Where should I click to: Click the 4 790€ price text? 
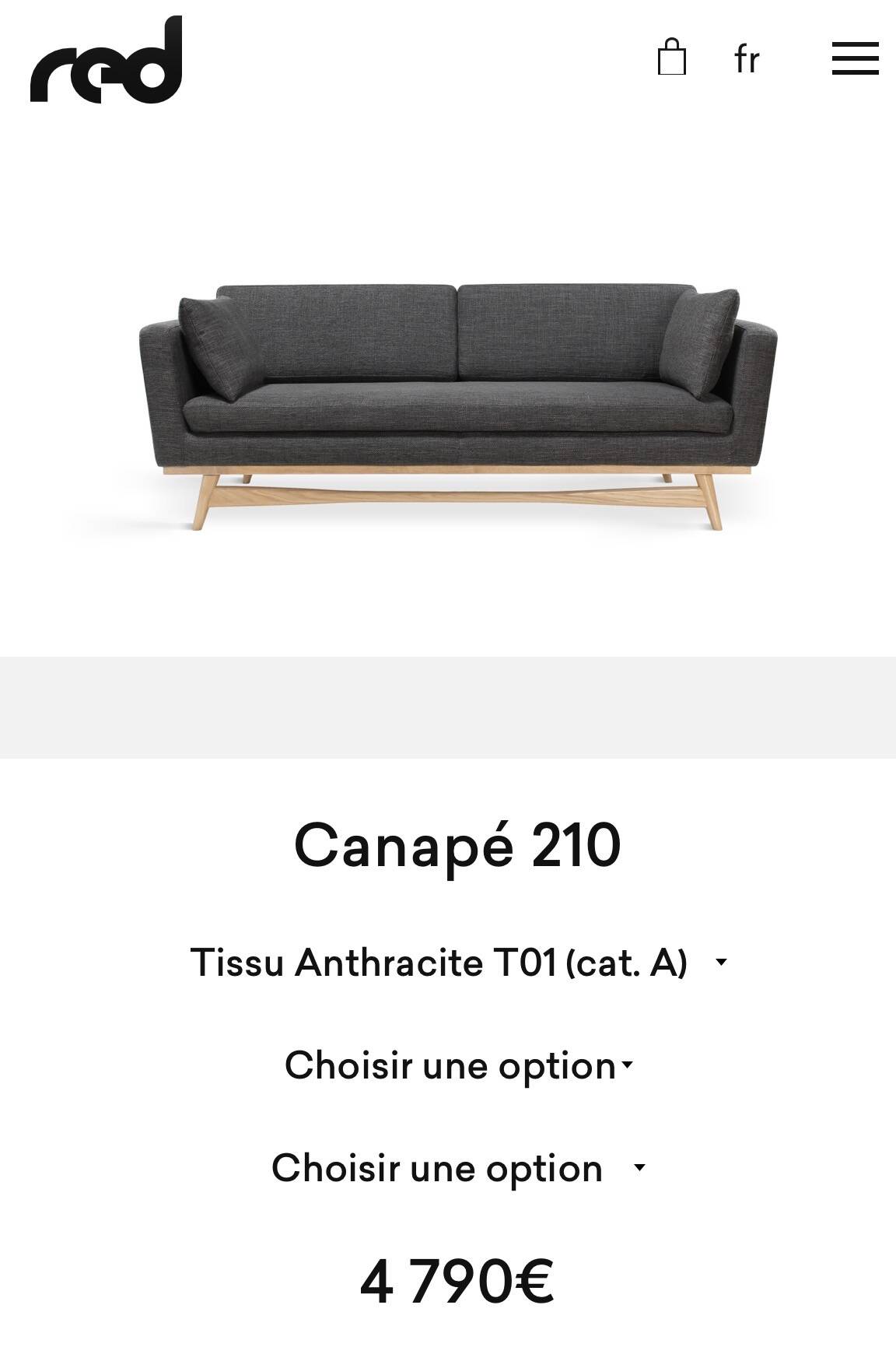click(458, 1281)
